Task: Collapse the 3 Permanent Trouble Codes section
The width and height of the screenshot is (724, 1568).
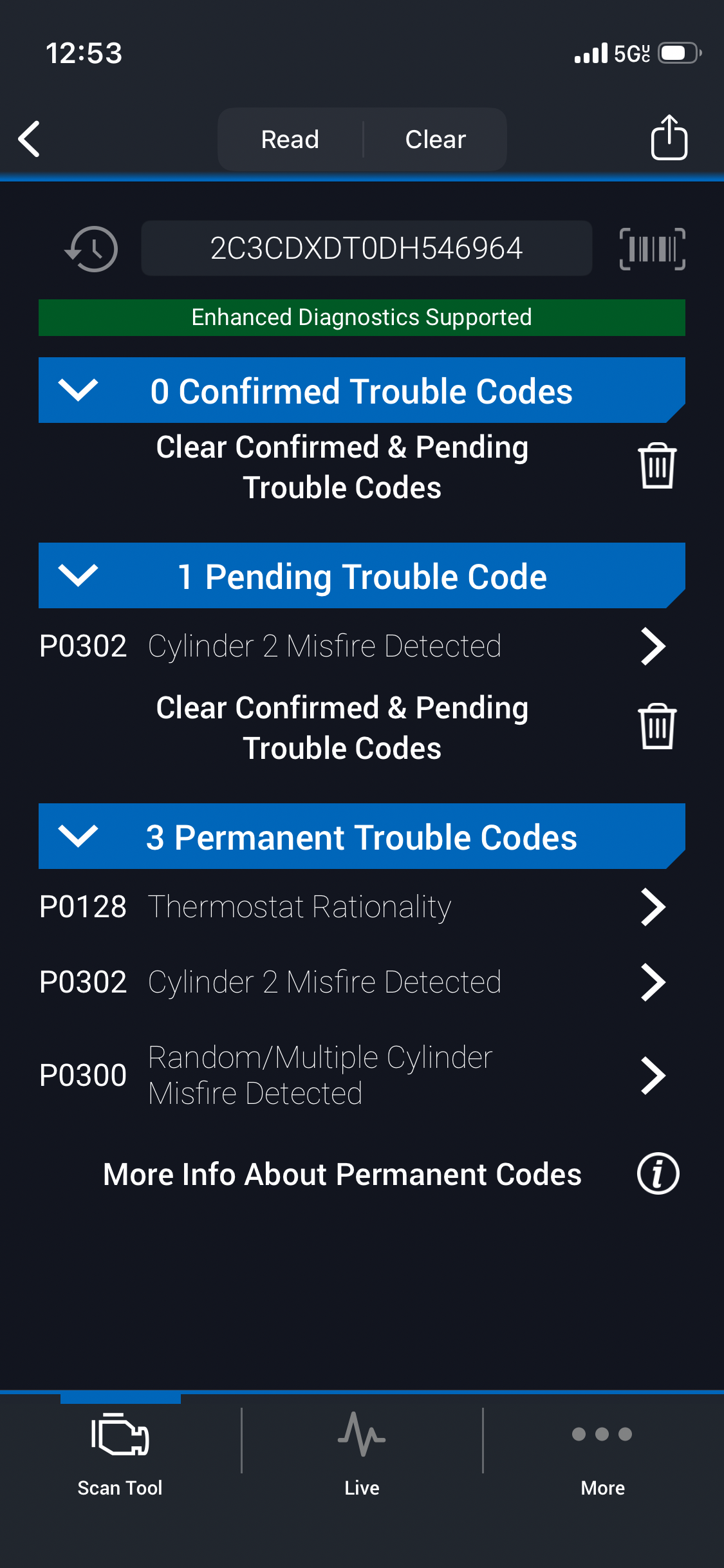Action: [x=78, y=836]
